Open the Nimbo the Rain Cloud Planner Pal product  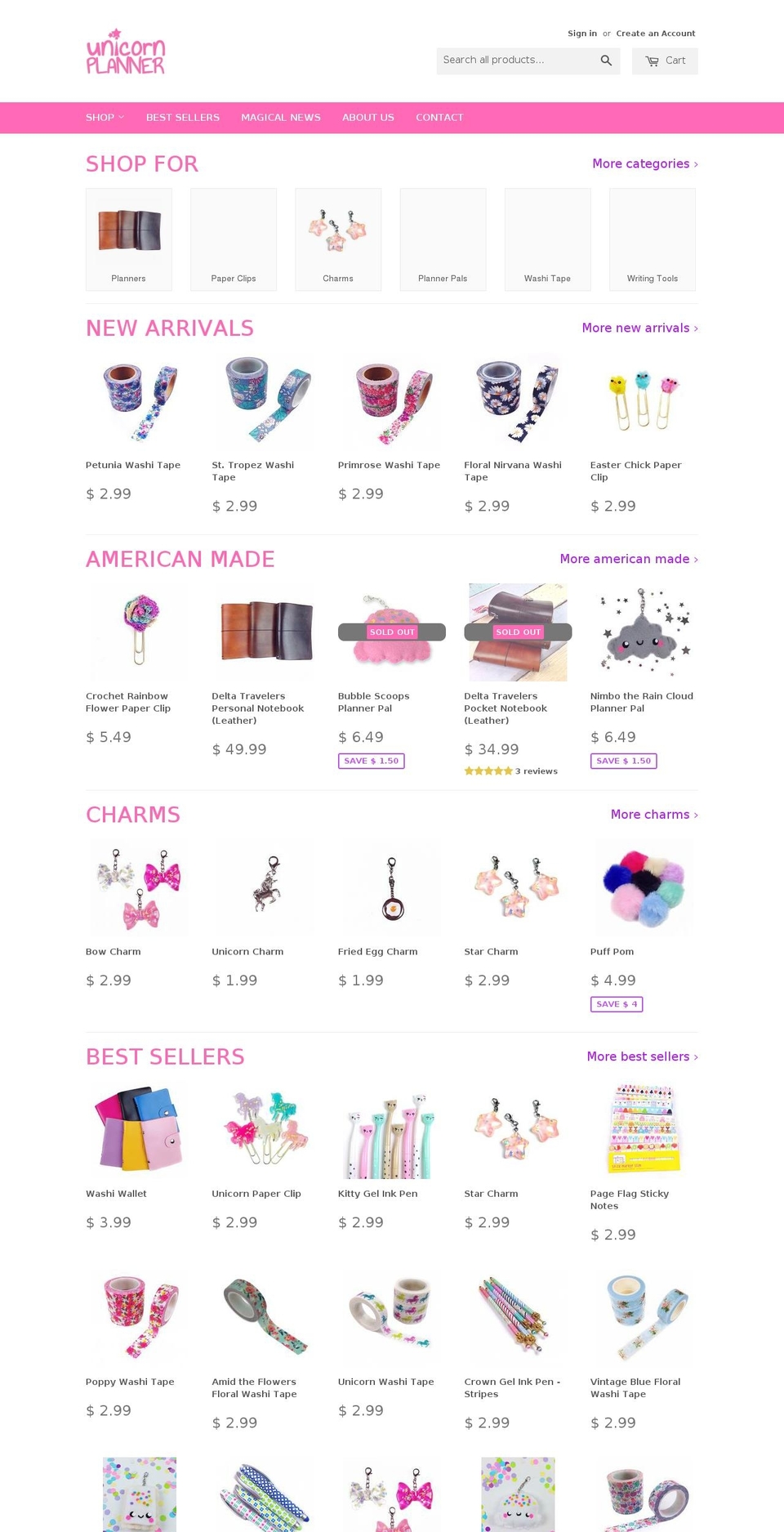click(644, 631)
